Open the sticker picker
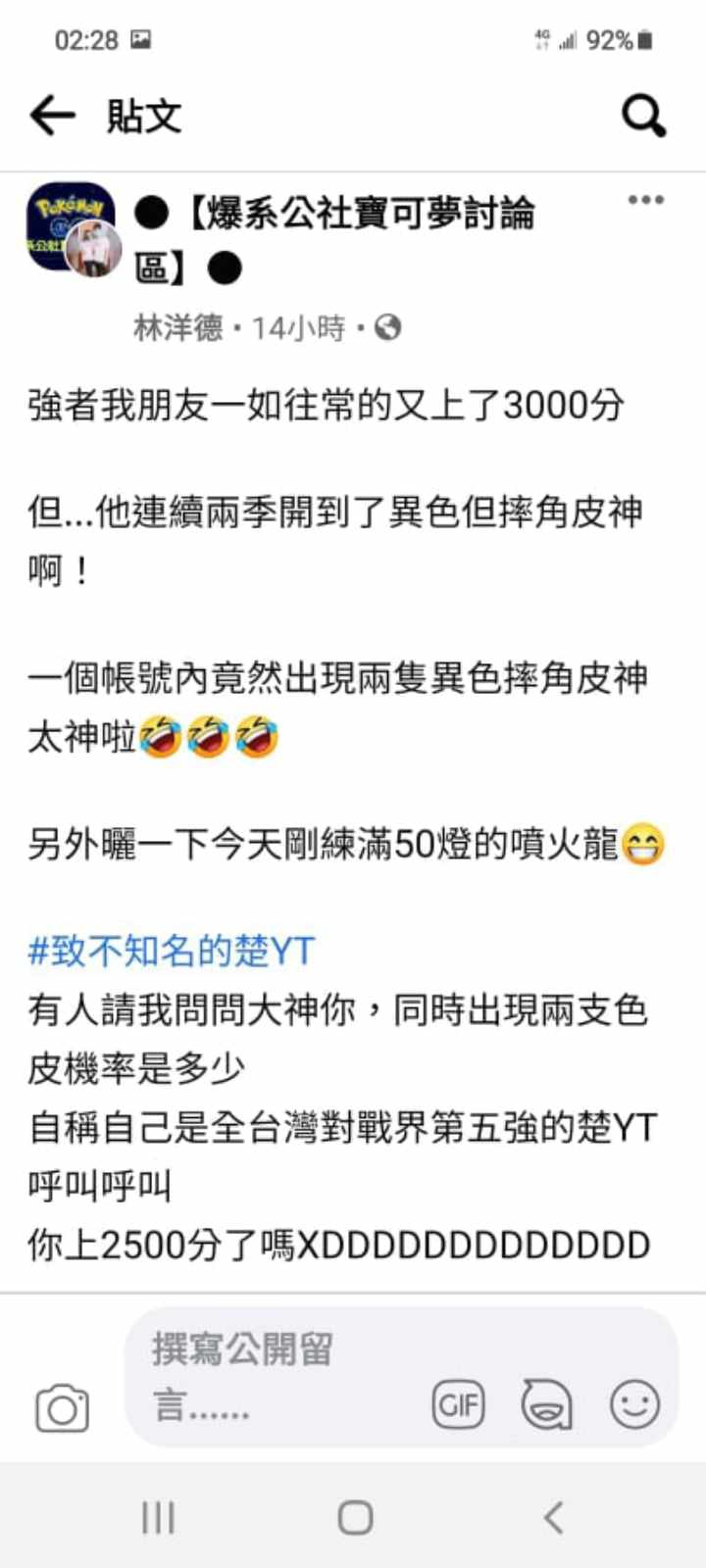 click(x=546, y=1405)
